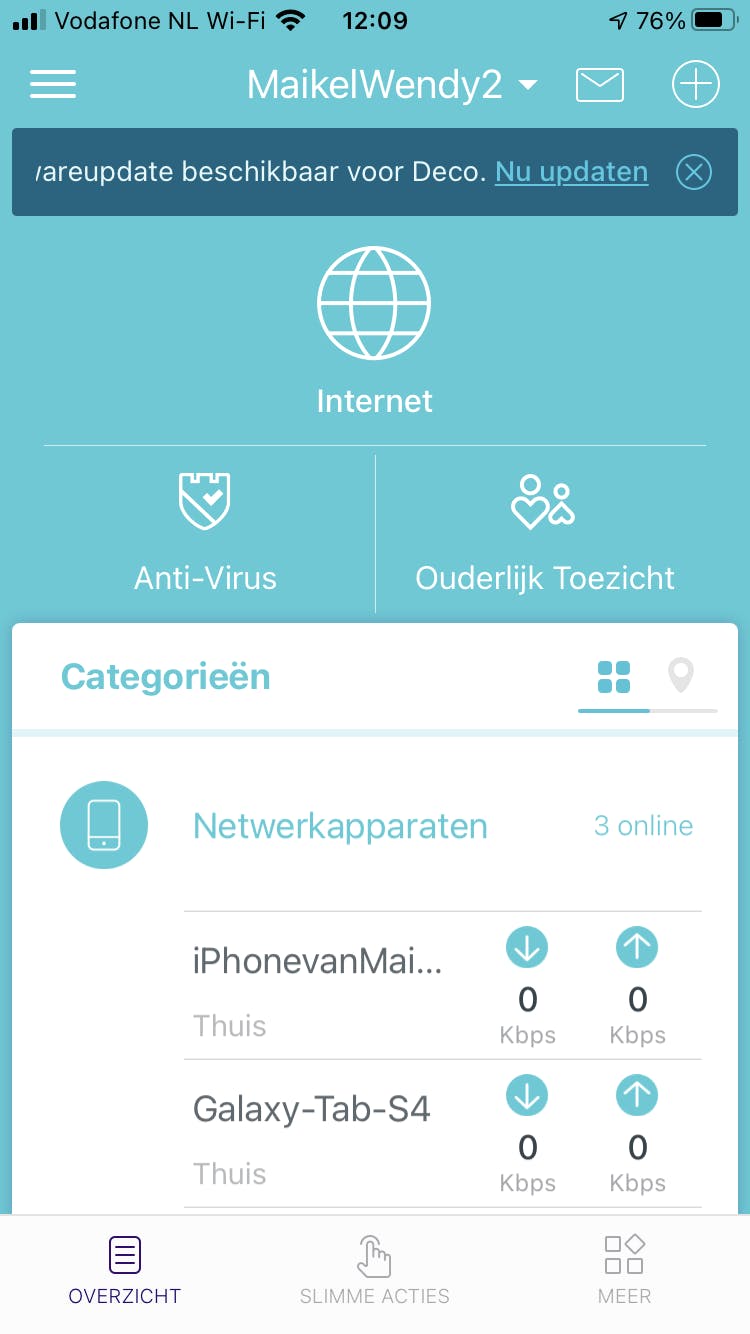Viewport: 750px width, 1334px height.
Task: Open the hamburger drawer menu
Action: [53, 84]
